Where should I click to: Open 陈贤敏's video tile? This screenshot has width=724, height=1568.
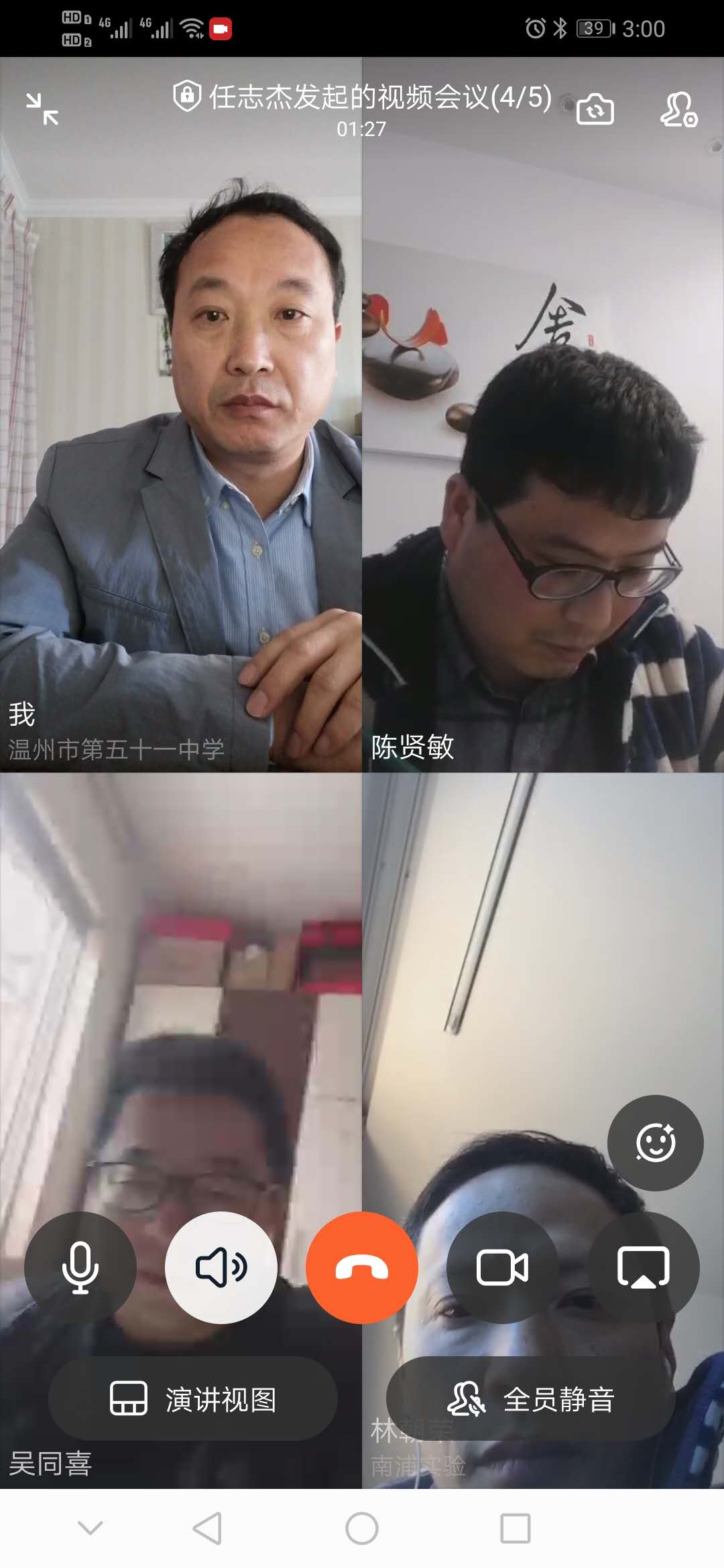coord(543,469)
